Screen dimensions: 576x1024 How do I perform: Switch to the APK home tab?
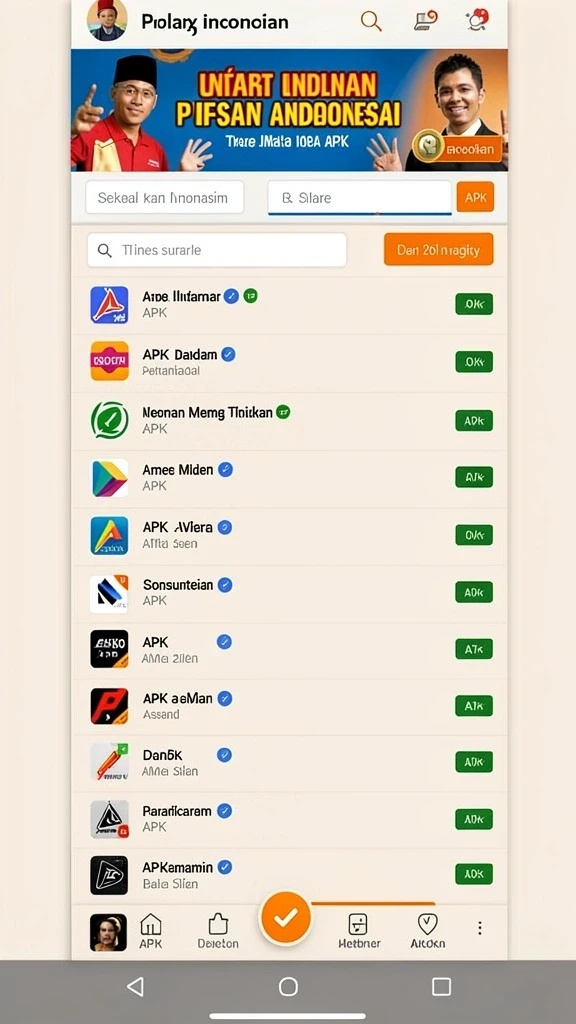[x=151, y=931]
